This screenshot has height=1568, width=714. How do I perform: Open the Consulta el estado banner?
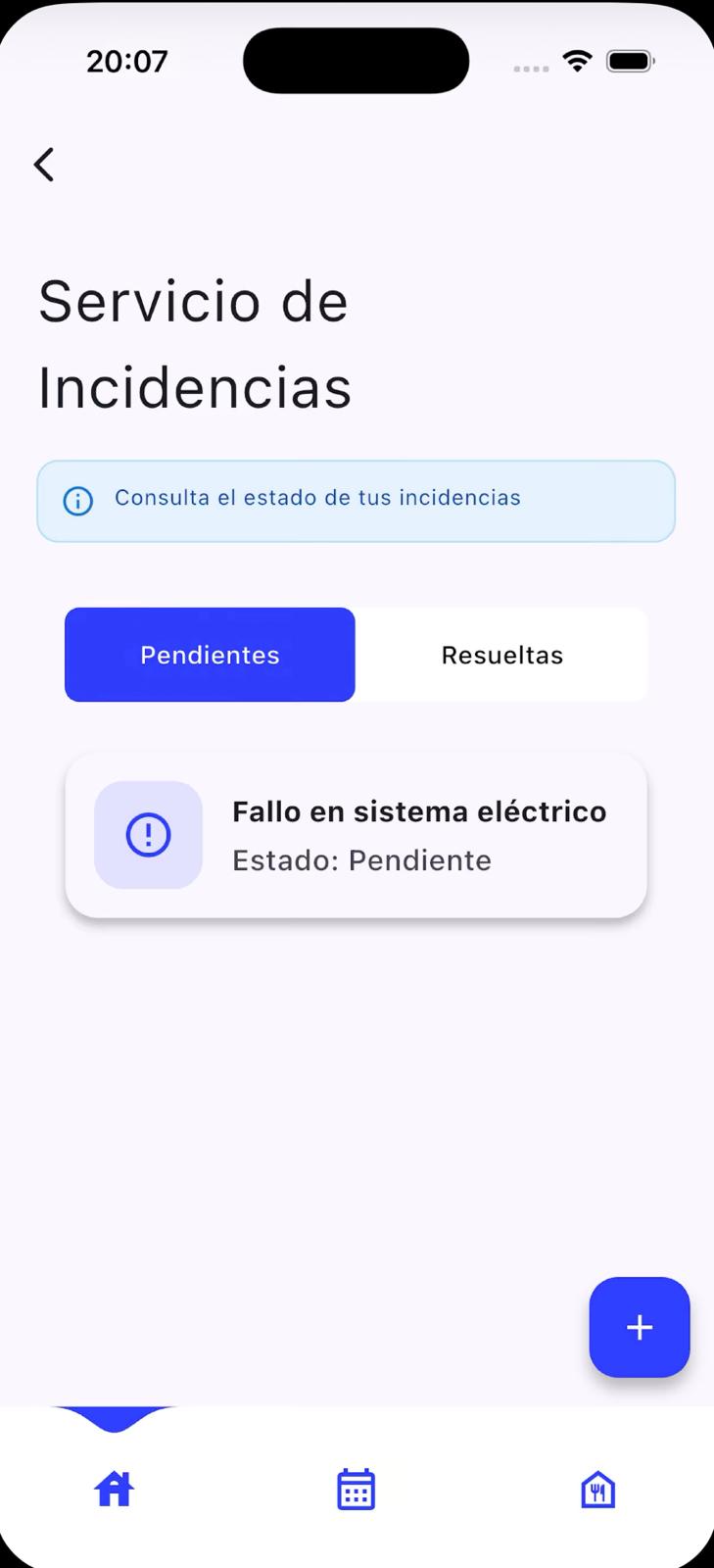356,501
